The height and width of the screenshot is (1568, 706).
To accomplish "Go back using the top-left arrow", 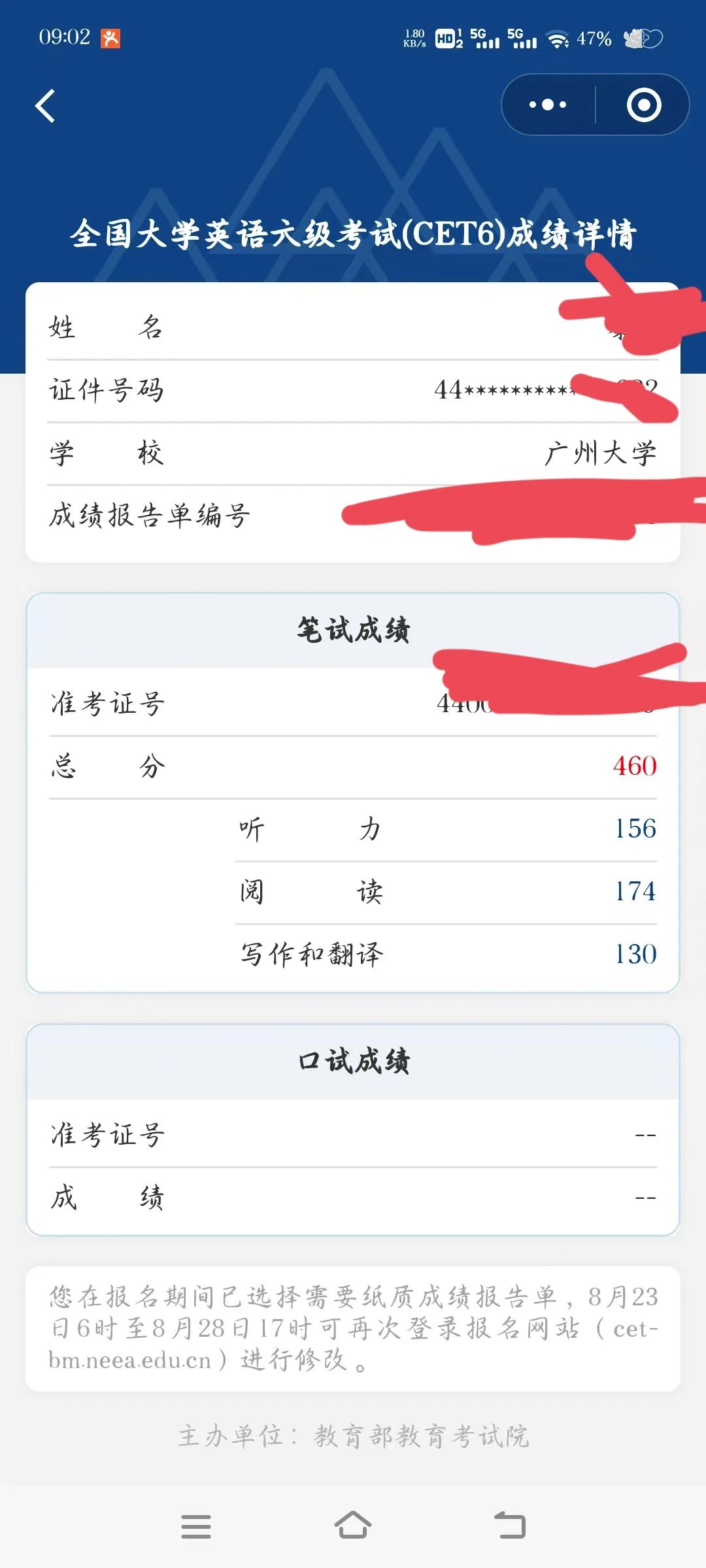I will click(x=45, y=106).
